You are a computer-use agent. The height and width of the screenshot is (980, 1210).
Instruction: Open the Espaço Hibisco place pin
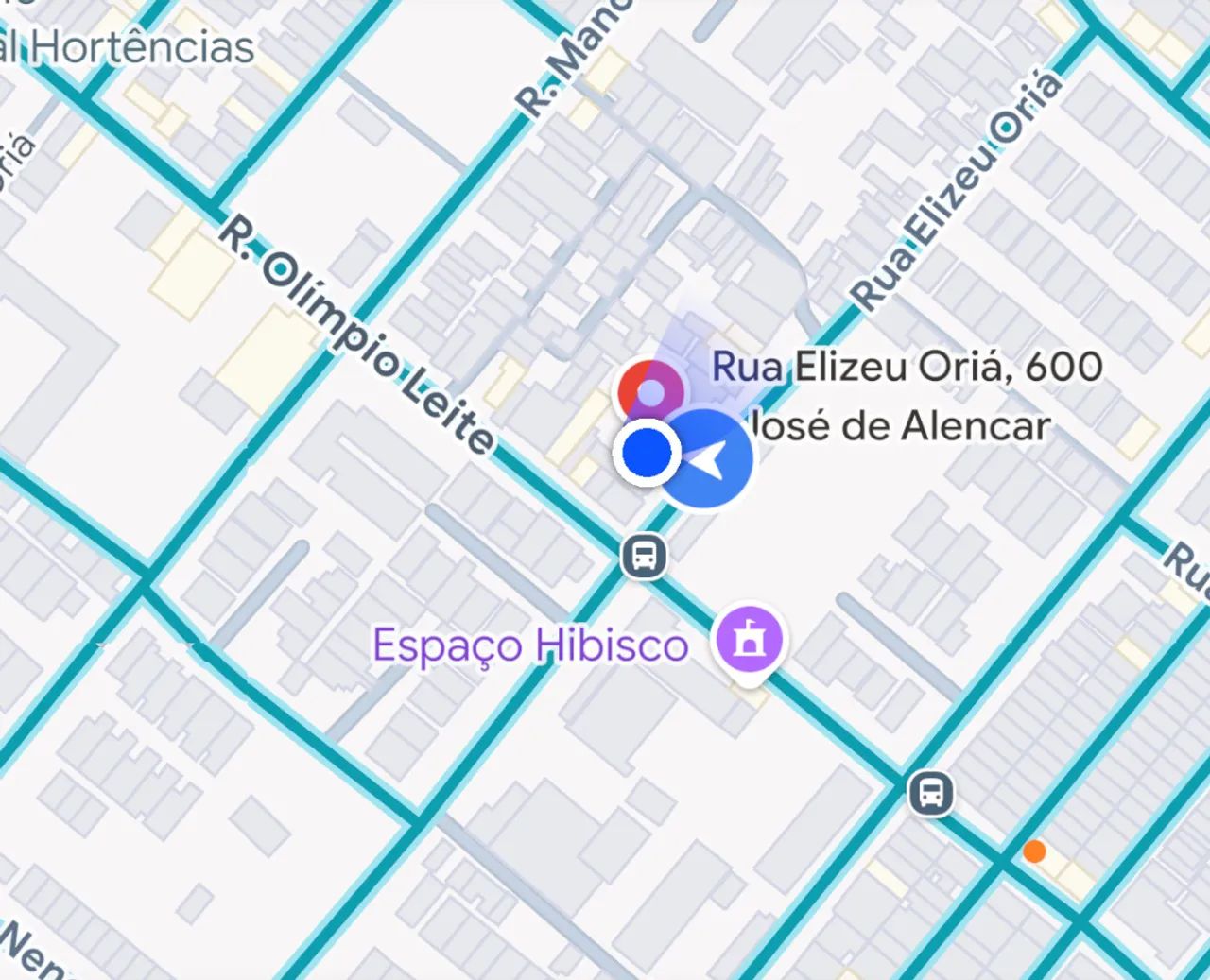tap(749, 640)
